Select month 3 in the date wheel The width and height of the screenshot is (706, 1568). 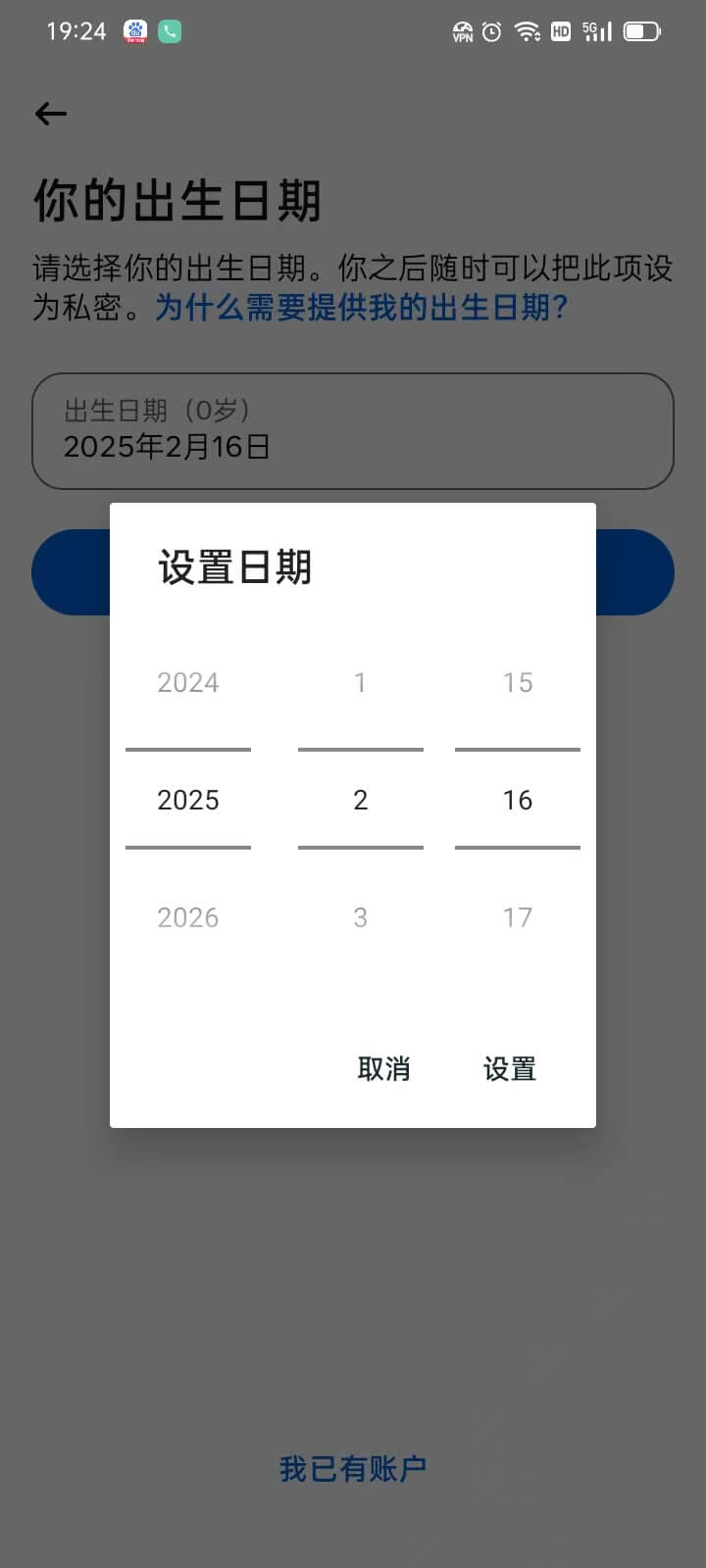[360, 917]
